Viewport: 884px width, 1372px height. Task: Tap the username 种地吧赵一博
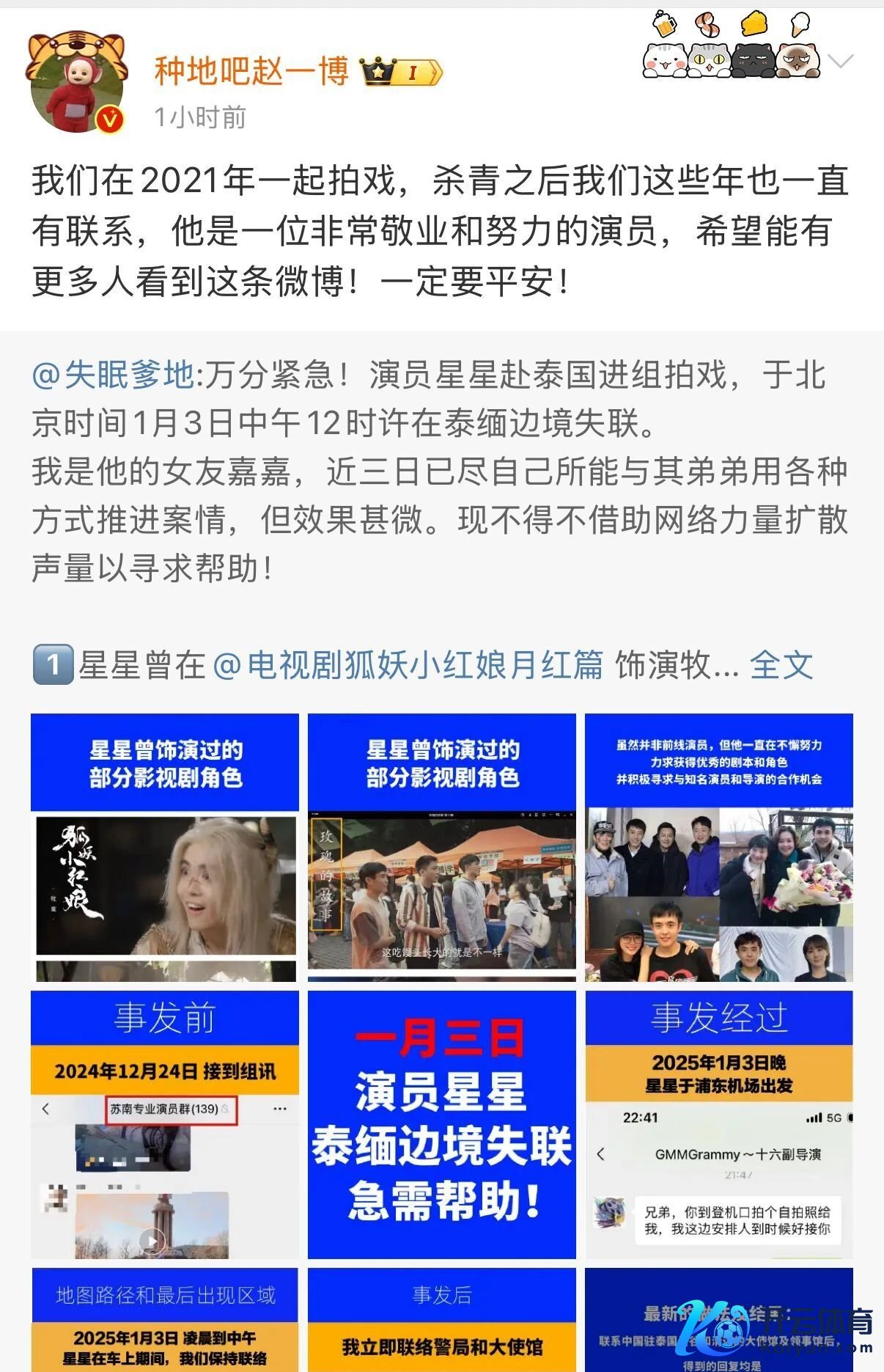pyautogui.click(x=251, y=72)
